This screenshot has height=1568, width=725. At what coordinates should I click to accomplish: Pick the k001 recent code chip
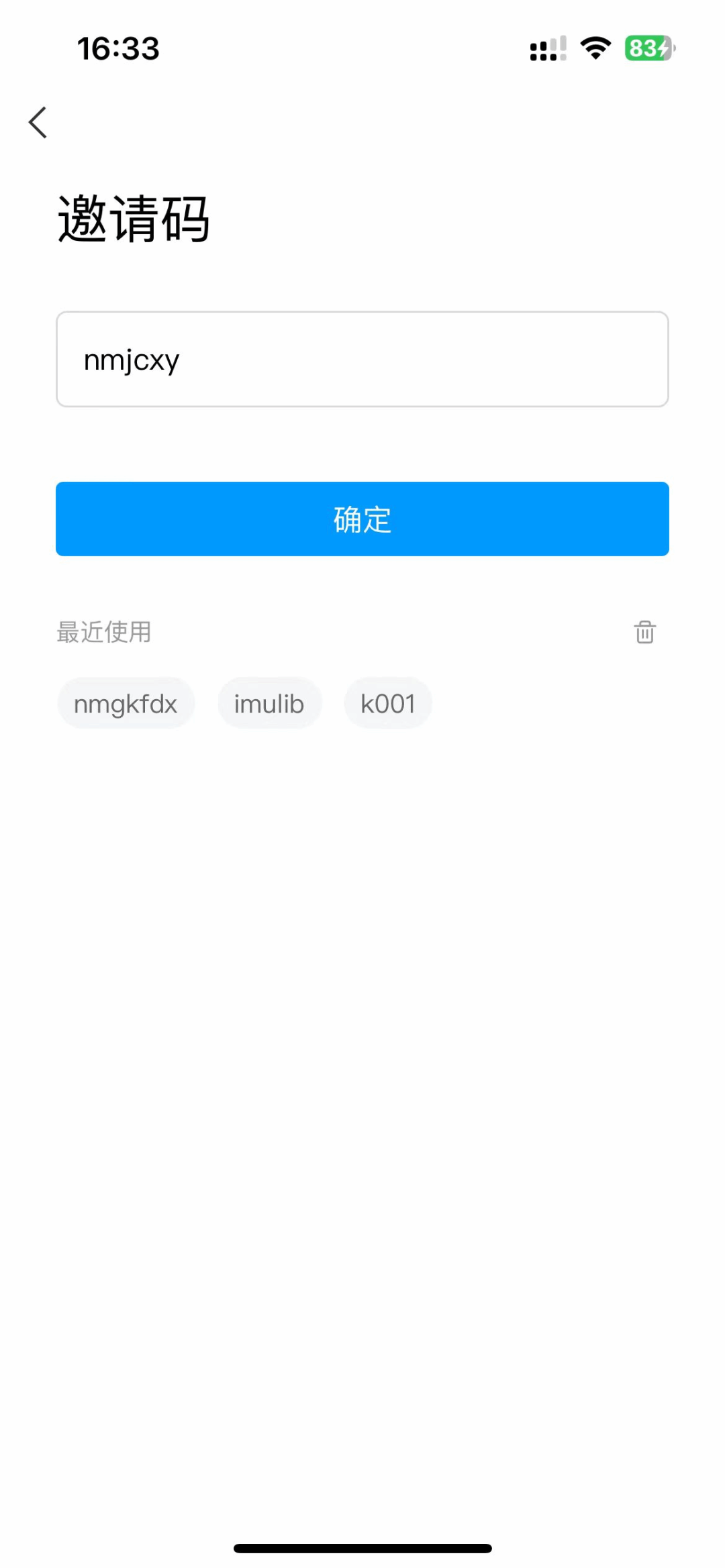pos(387,704)
